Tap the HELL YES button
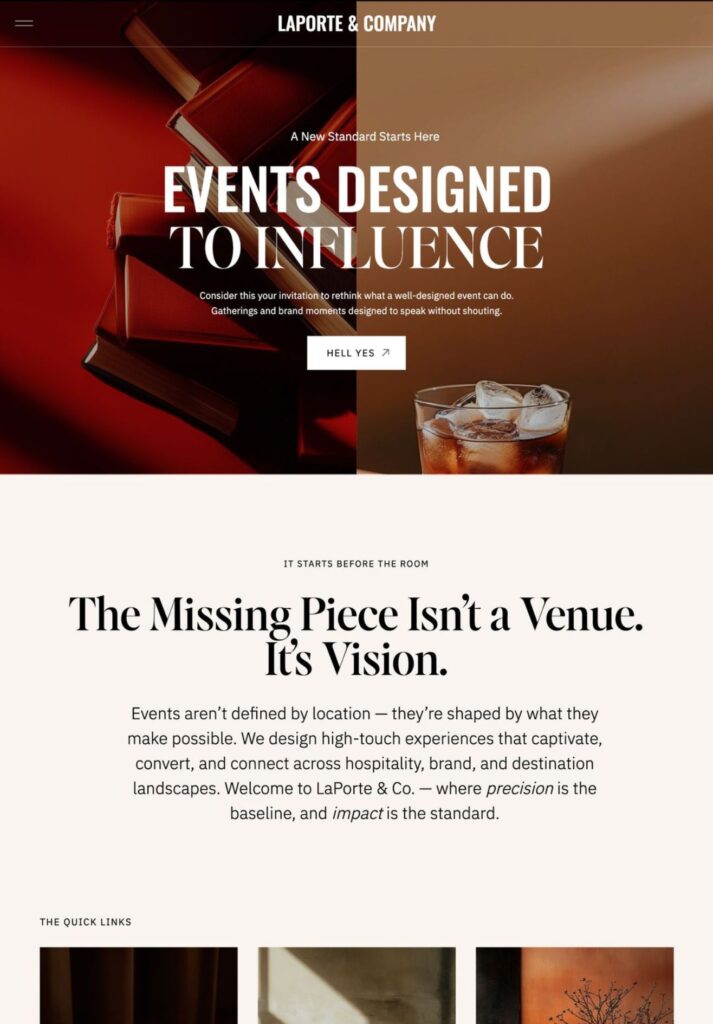The height and width of the screenshot is (1024, 713). [356, 353]
